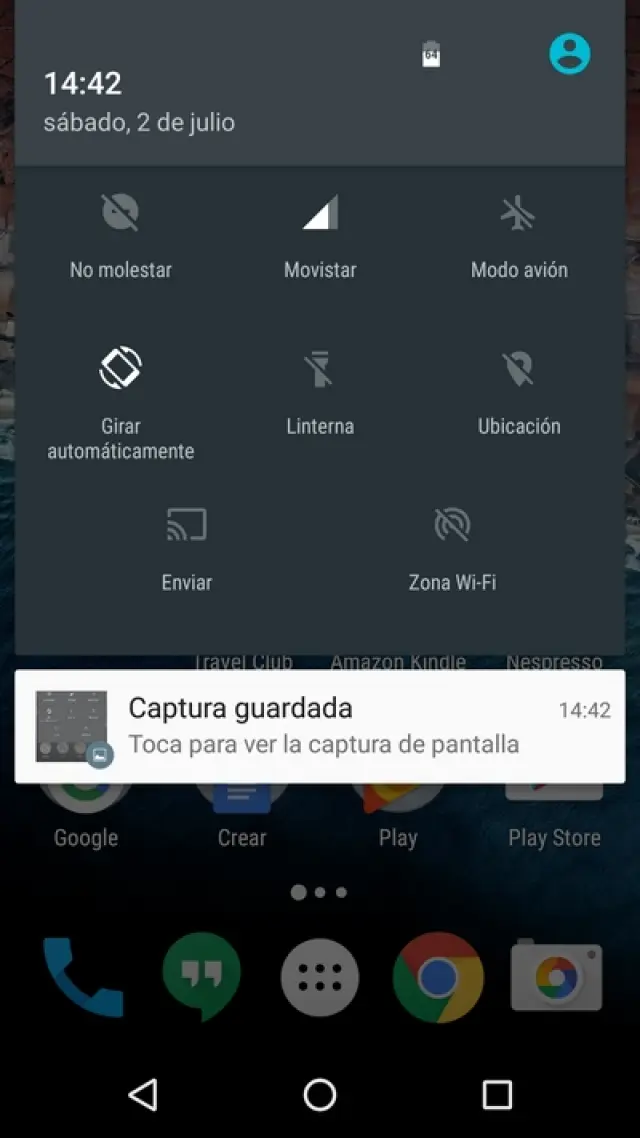Enable Modo avión
Viewport: 640px width, 1138px height.
518,213
